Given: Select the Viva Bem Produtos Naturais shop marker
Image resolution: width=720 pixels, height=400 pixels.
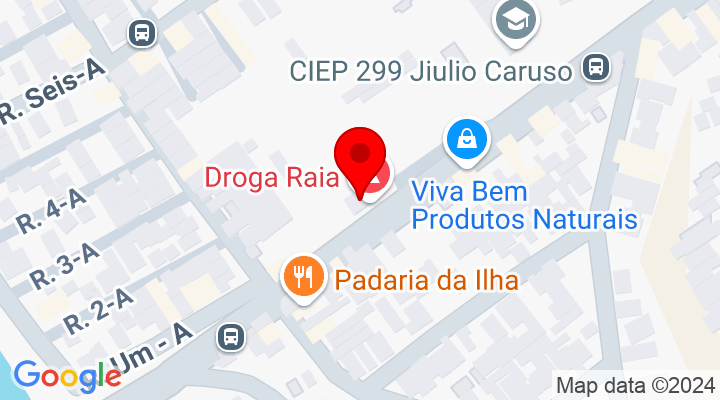Looking at the screenshot, I should 467,140.
